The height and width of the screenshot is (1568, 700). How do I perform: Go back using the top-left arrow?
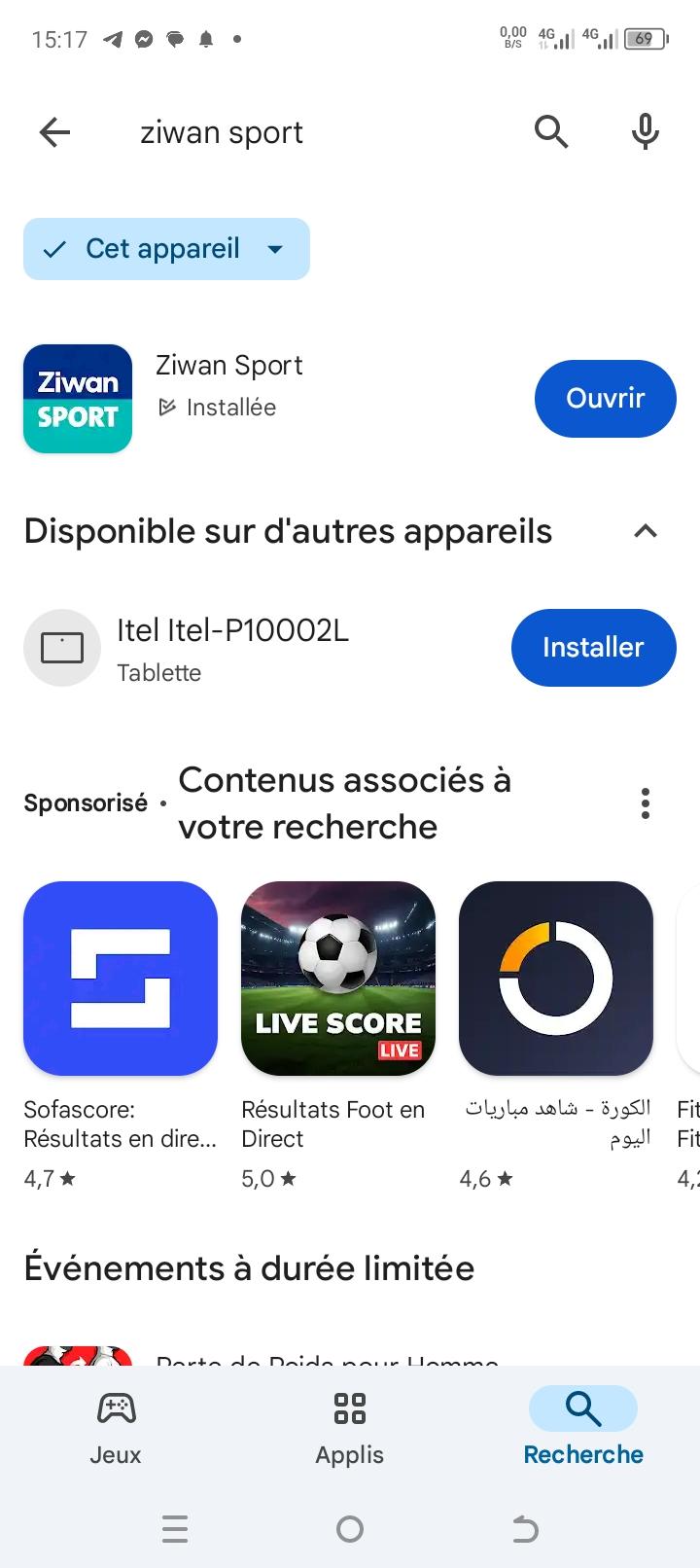(x=55, y=132)
